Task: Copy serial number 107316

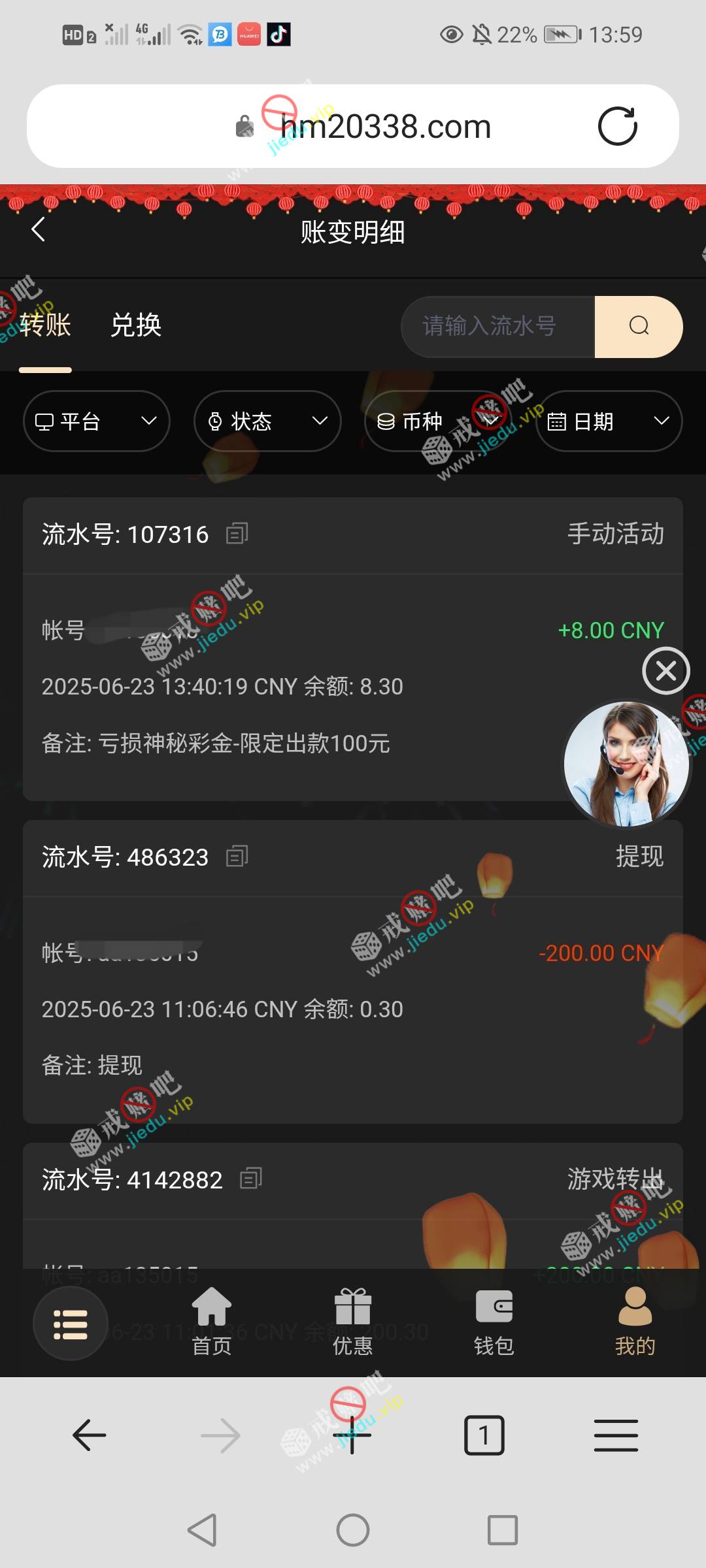Action: coord(237,534)
